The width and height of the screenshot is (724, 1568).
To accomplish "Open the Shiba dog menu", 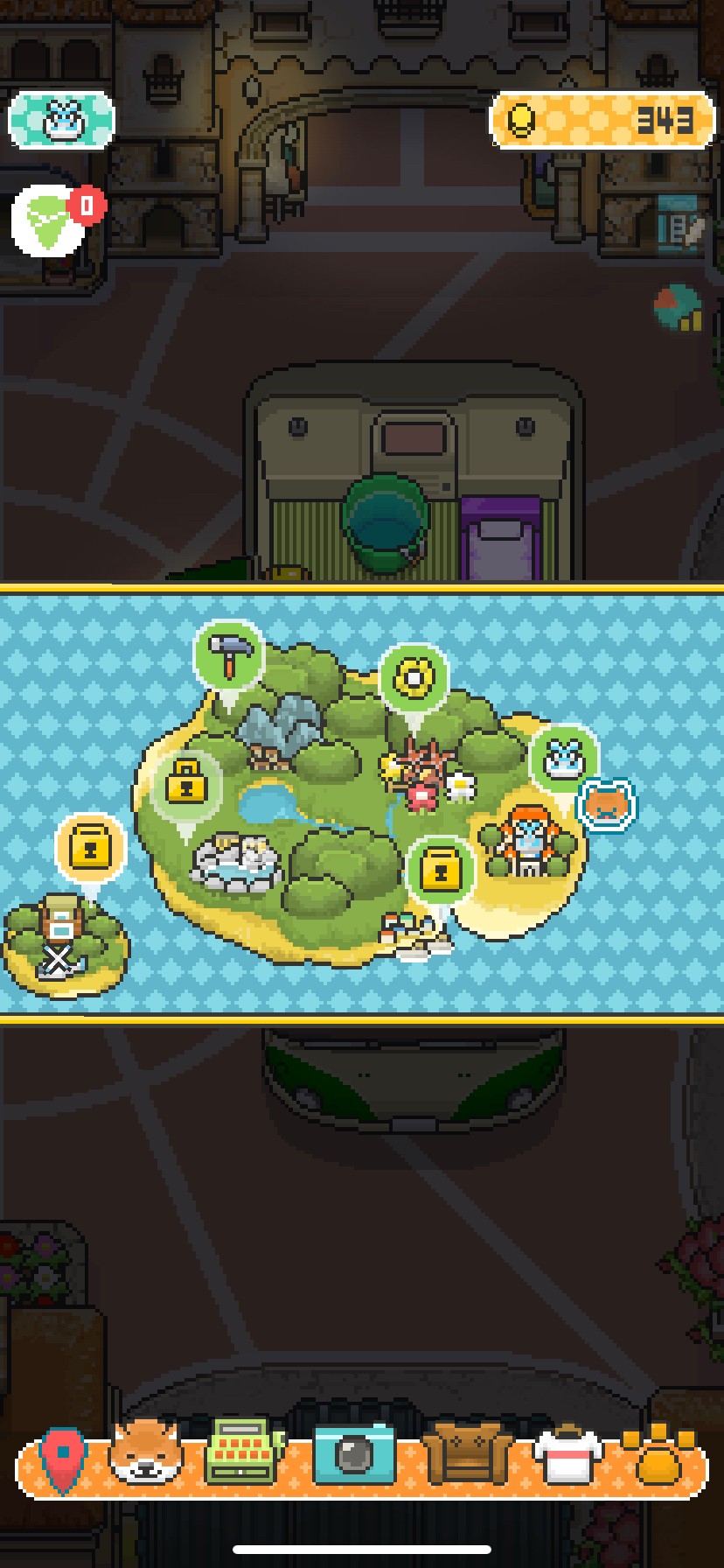I will [x=146, y=1453].
